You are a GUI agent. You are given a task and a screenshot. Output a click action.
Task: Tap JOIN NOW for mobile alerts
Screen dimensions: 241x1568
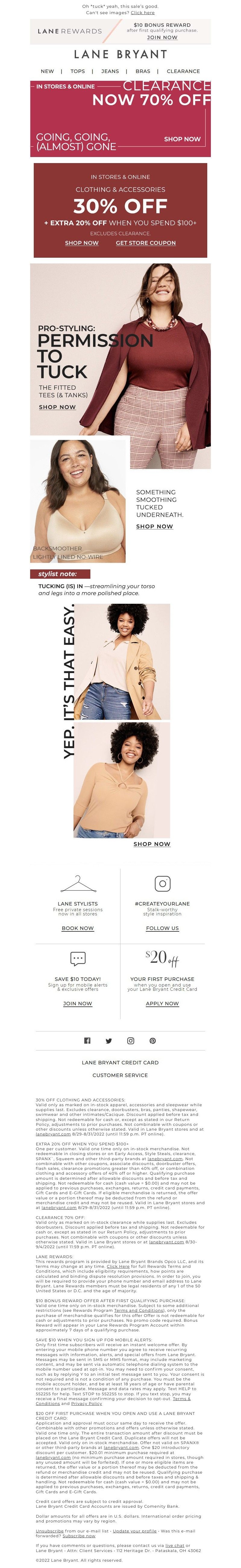tap(77, 1004)
